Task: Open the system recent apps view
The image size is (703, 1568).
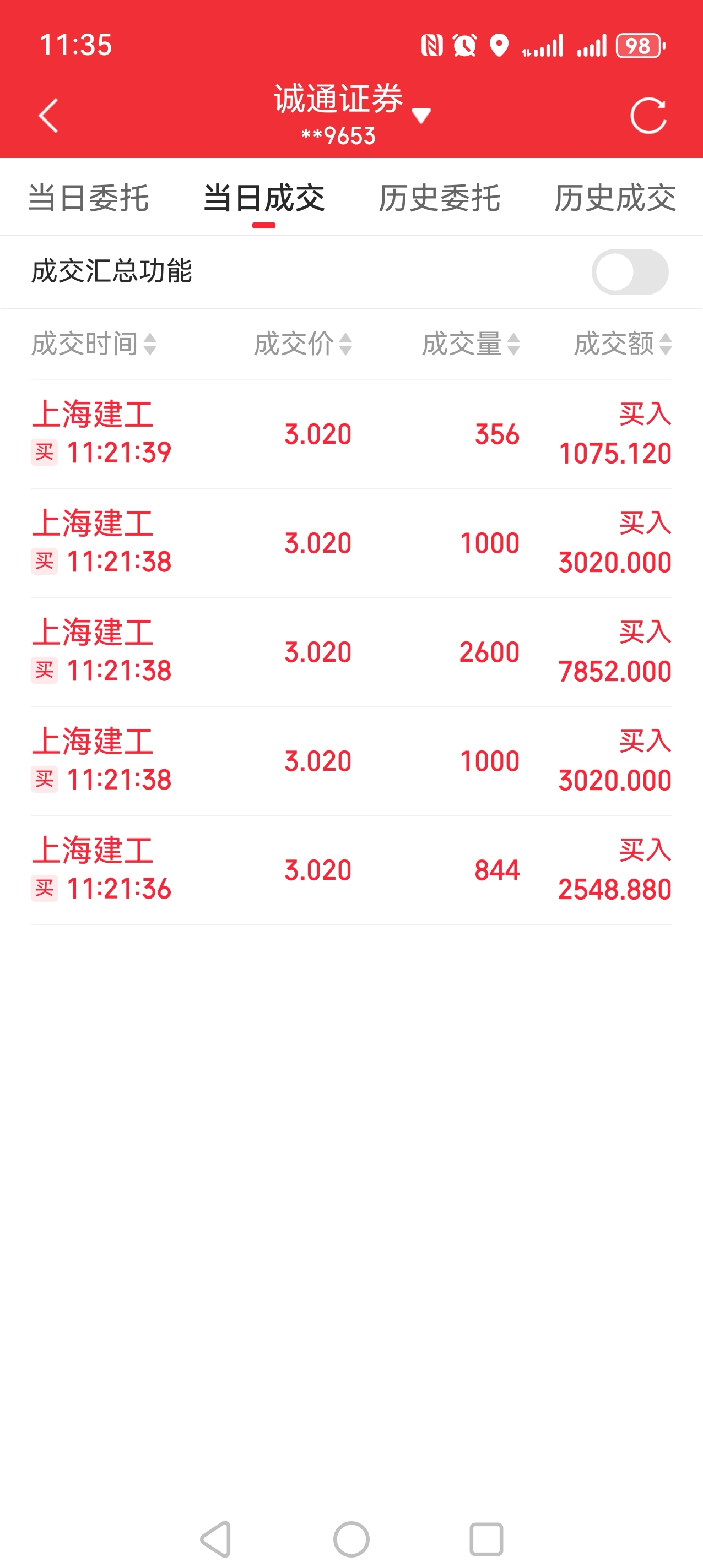Action: pos(486,1539)
